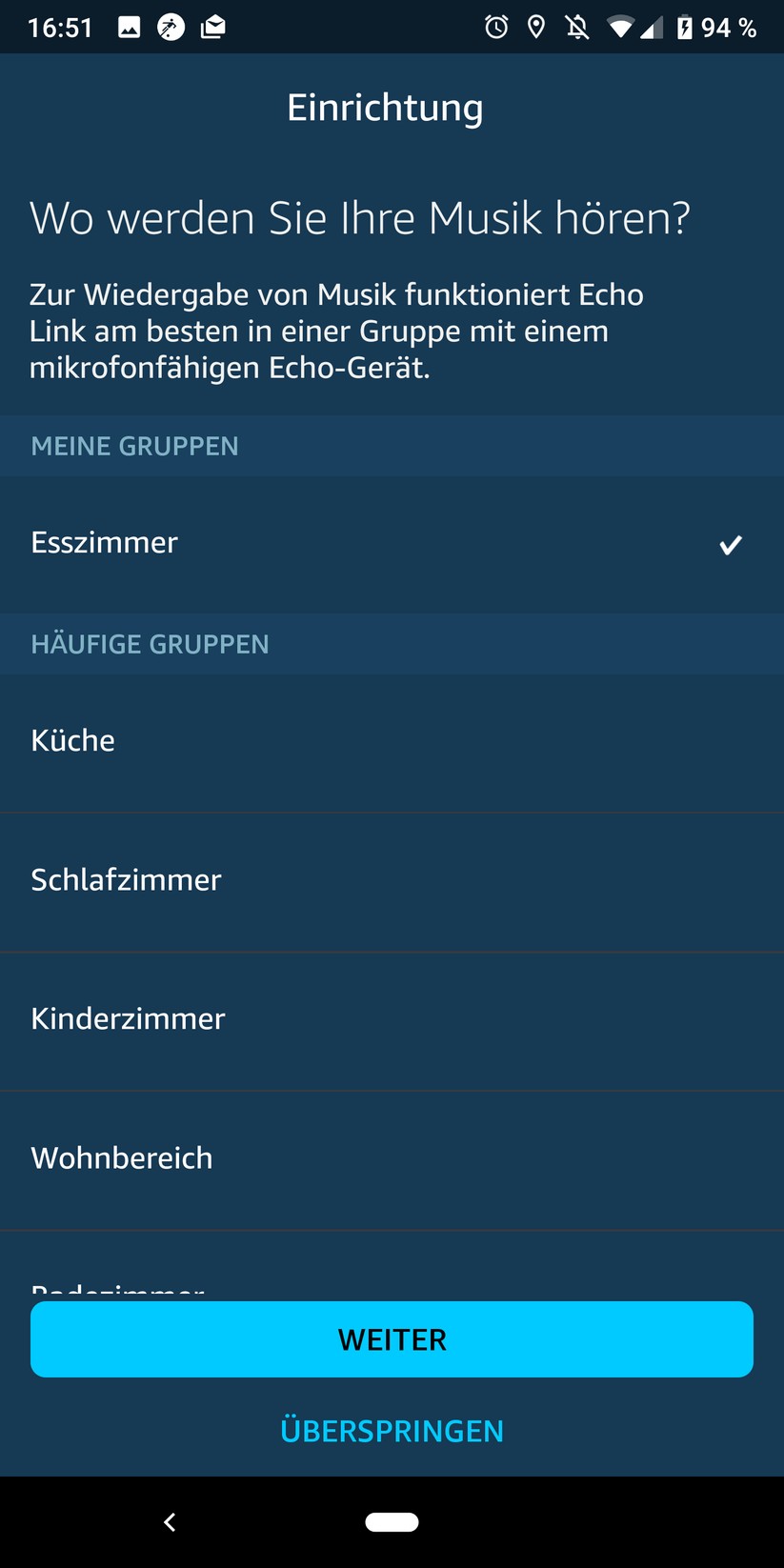
Task: Tap the WEITER button to continue
Action: pos(392,1339)
